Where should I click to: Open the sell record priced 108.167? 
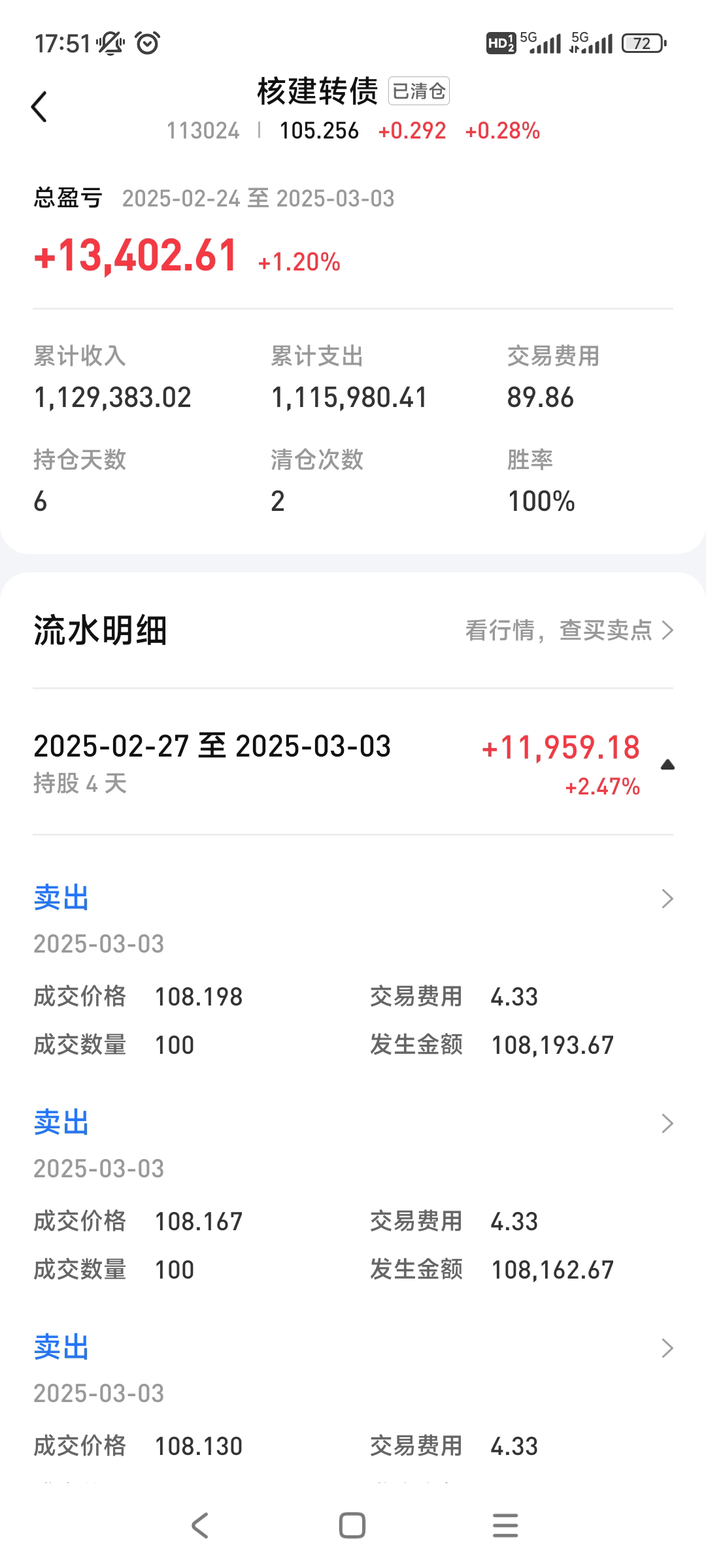[x=667, y=1124]
